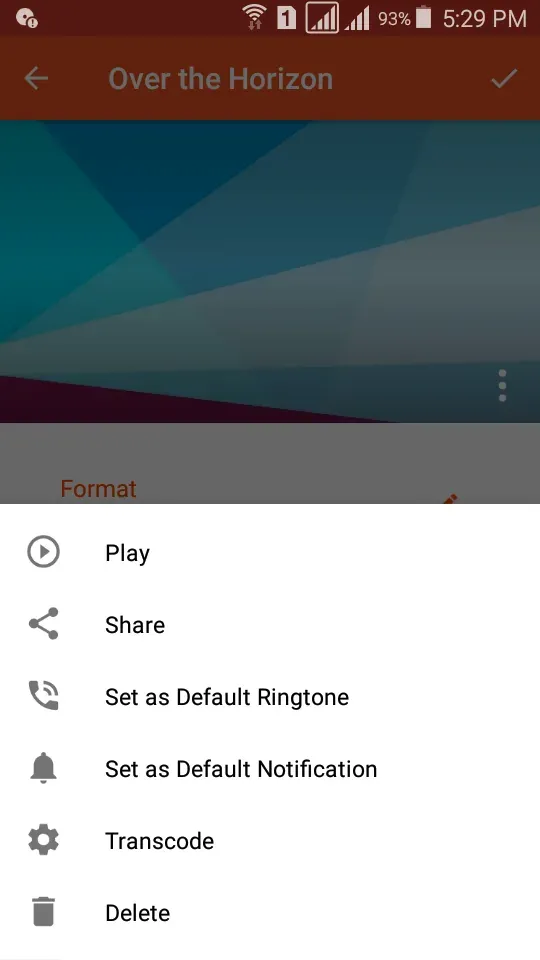Select Play from the bottom sheet

pos(270,553)
